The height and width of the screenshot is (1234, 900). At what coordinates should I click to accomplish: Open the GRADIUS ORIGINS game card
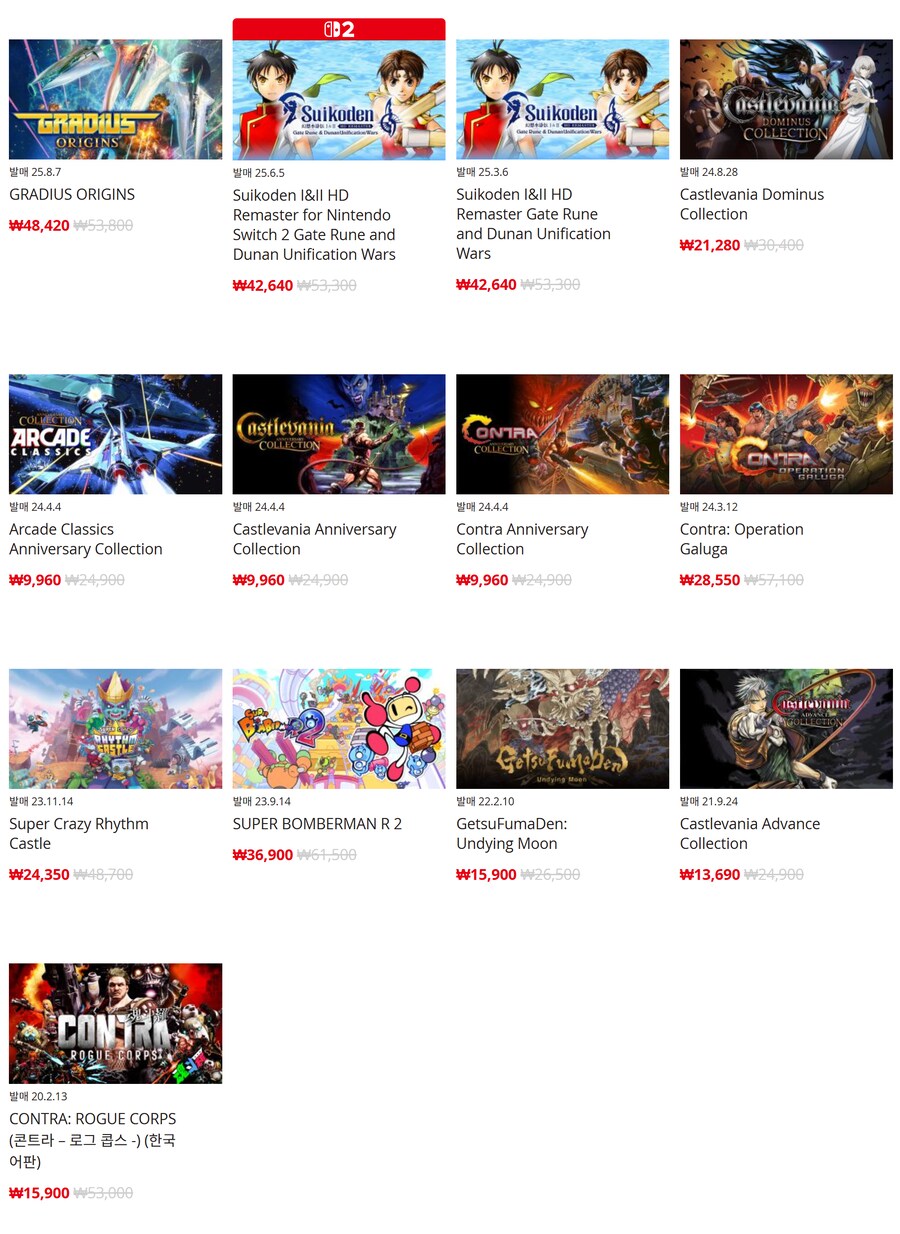point(115,99)
